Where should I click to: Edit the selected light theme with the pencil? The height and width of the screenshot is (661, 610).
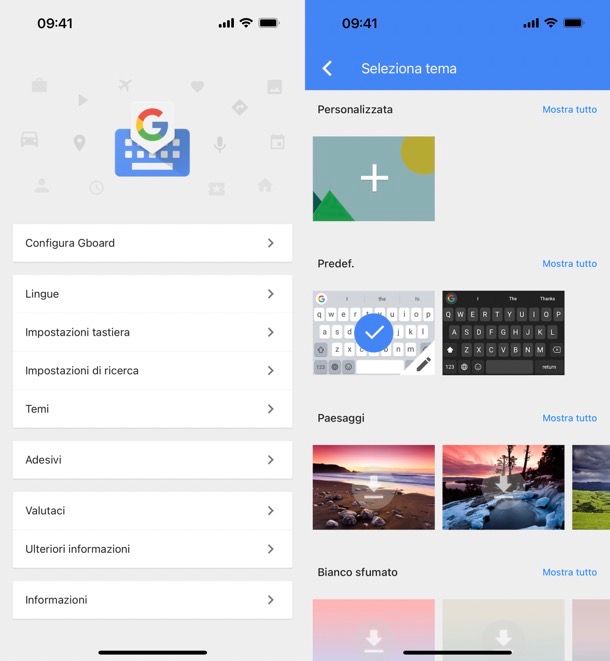click(423, 364)
